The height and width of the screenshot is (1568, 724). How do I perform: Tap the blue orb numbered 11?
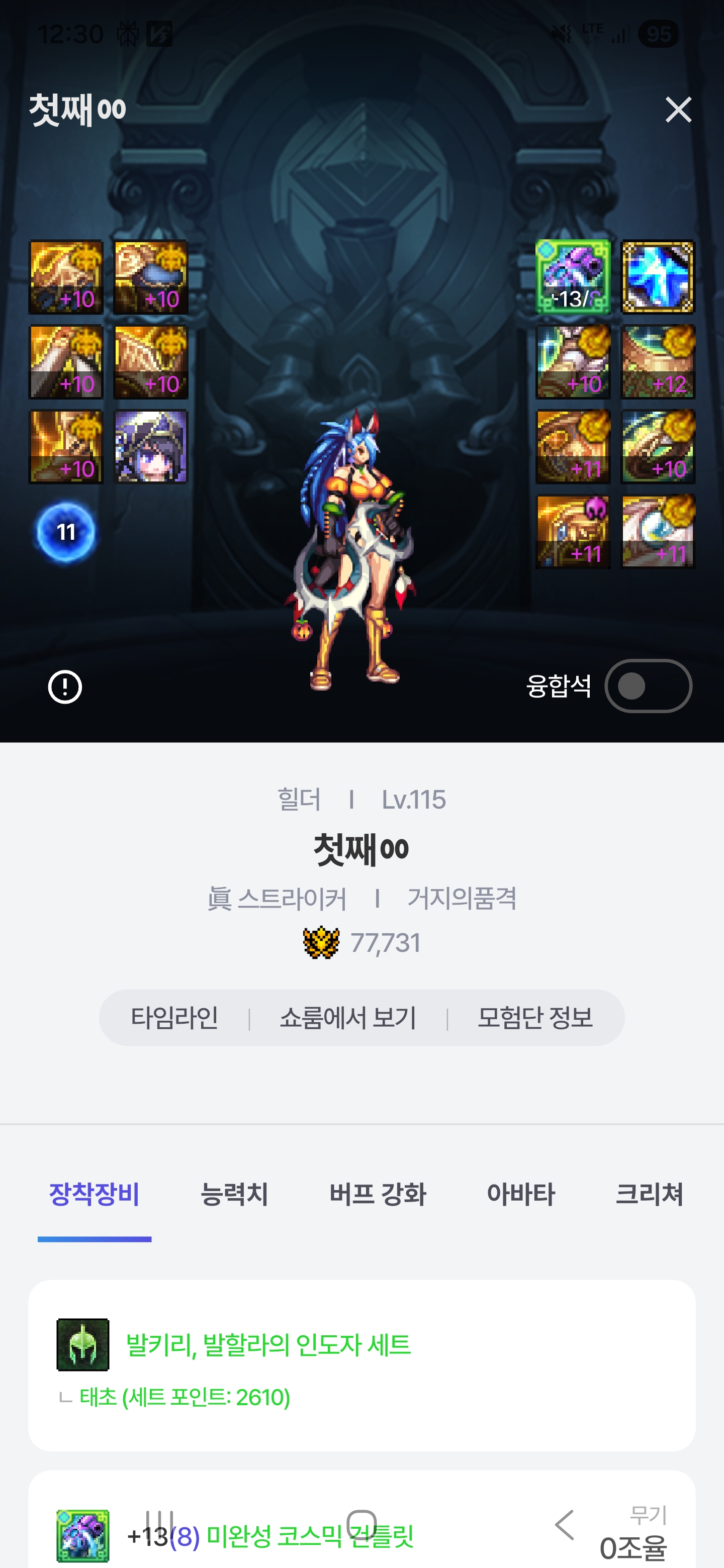click(x=66, y=532)
